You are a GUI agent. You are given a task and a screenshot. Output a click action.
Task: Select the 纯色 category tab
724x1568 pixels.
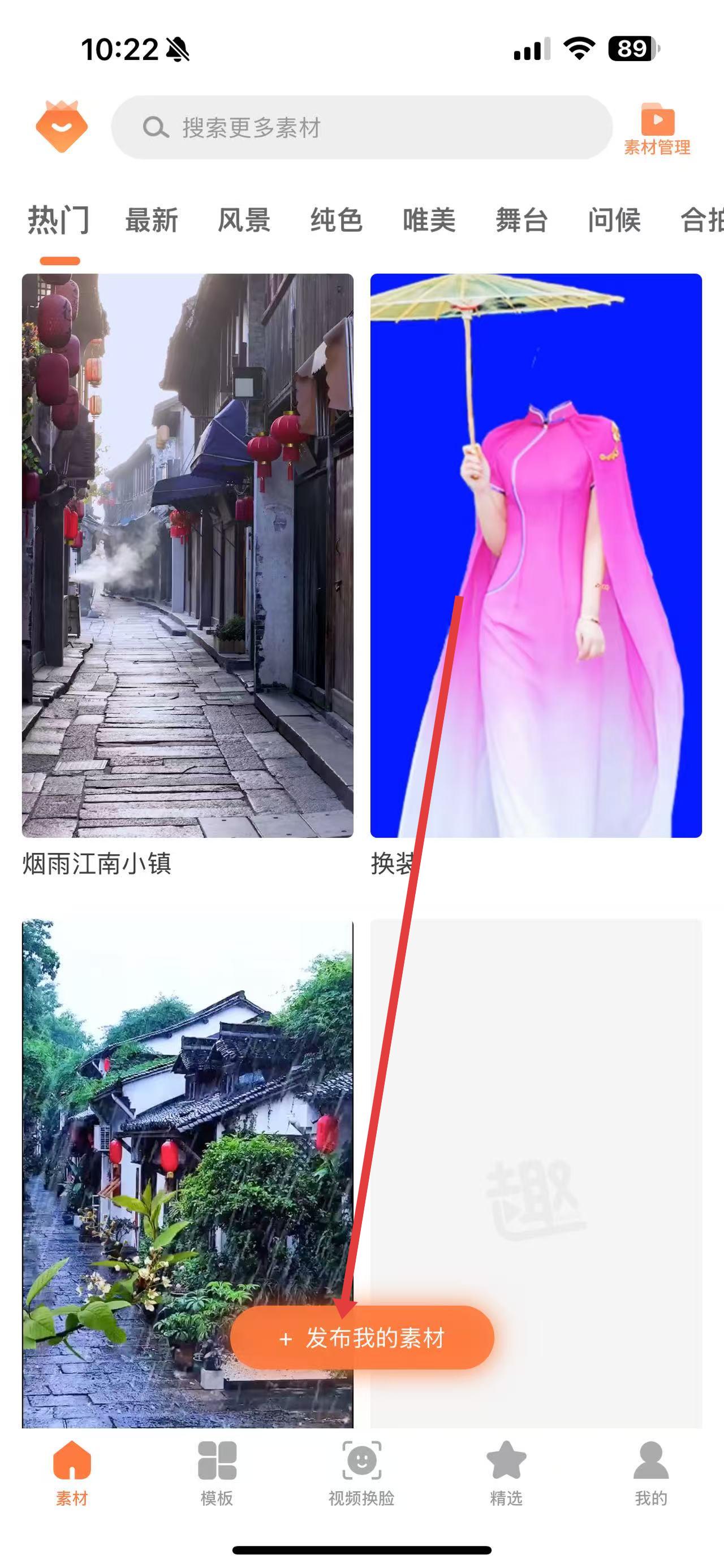click(x=336, y=220)
